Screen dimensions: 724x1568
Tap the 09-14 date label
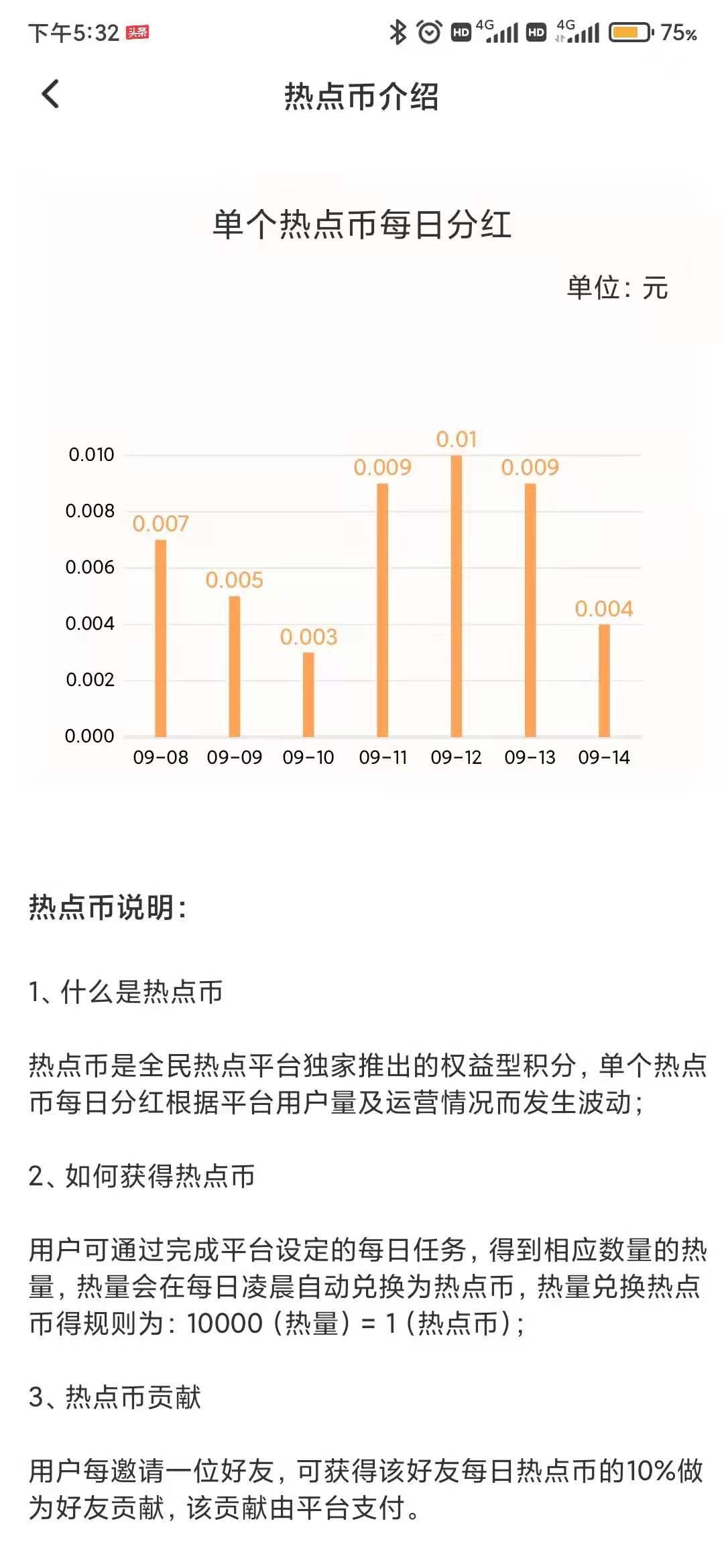coord(605,756)
